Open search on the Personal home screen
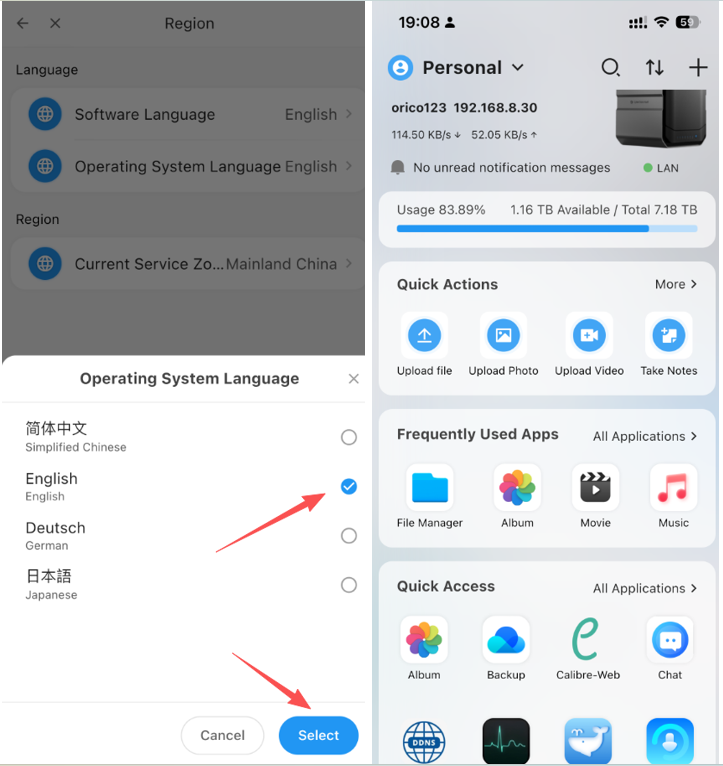Screen dimensions: 723x766 click(x=610, y=67)
